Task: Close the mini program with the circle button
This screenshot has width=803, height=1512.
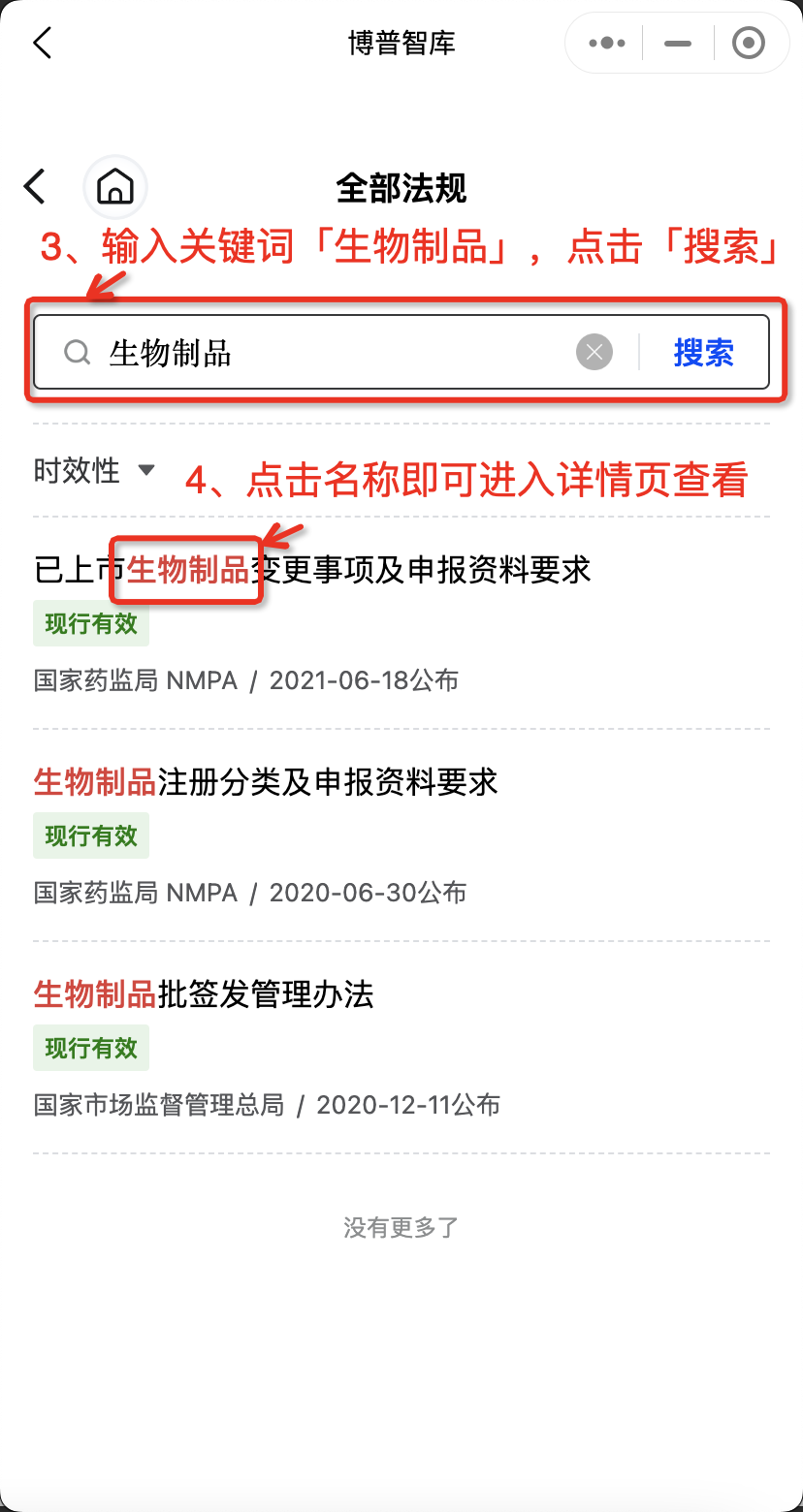Action: click(x=748, y=43)
